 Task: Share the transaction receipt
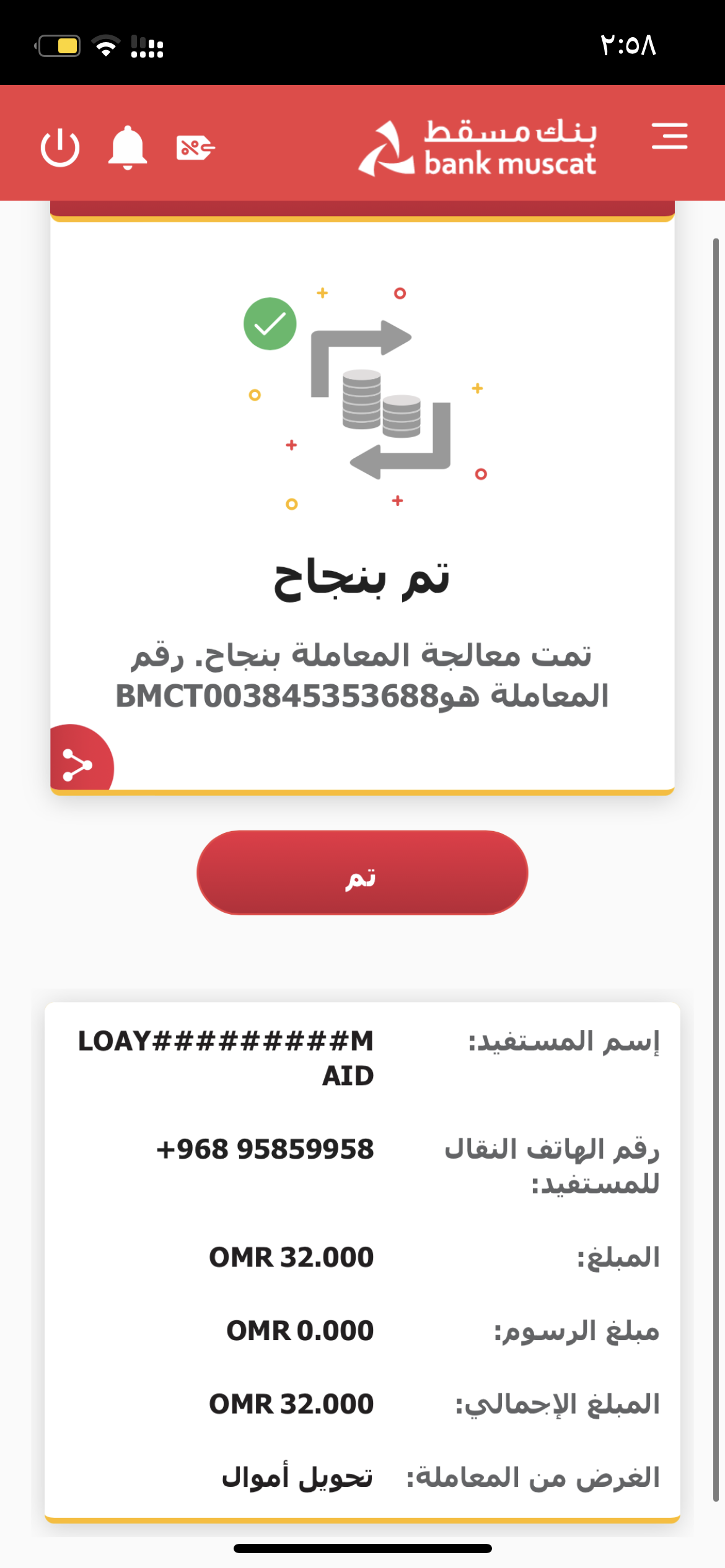[78, 764]
